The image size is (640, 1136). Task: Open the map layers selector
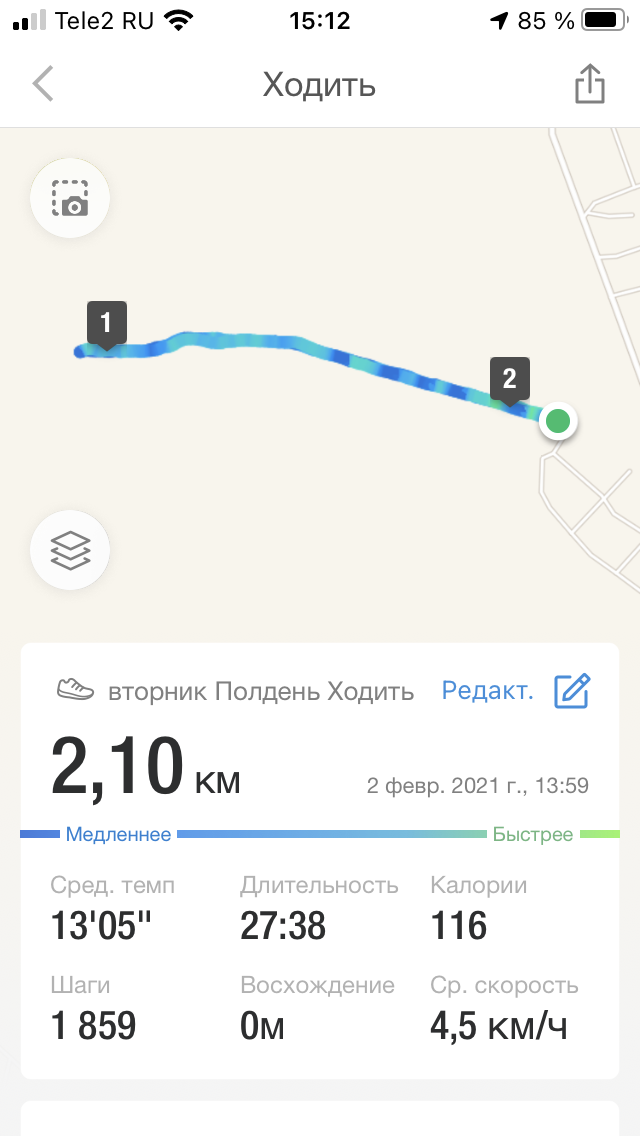[70, 549]
